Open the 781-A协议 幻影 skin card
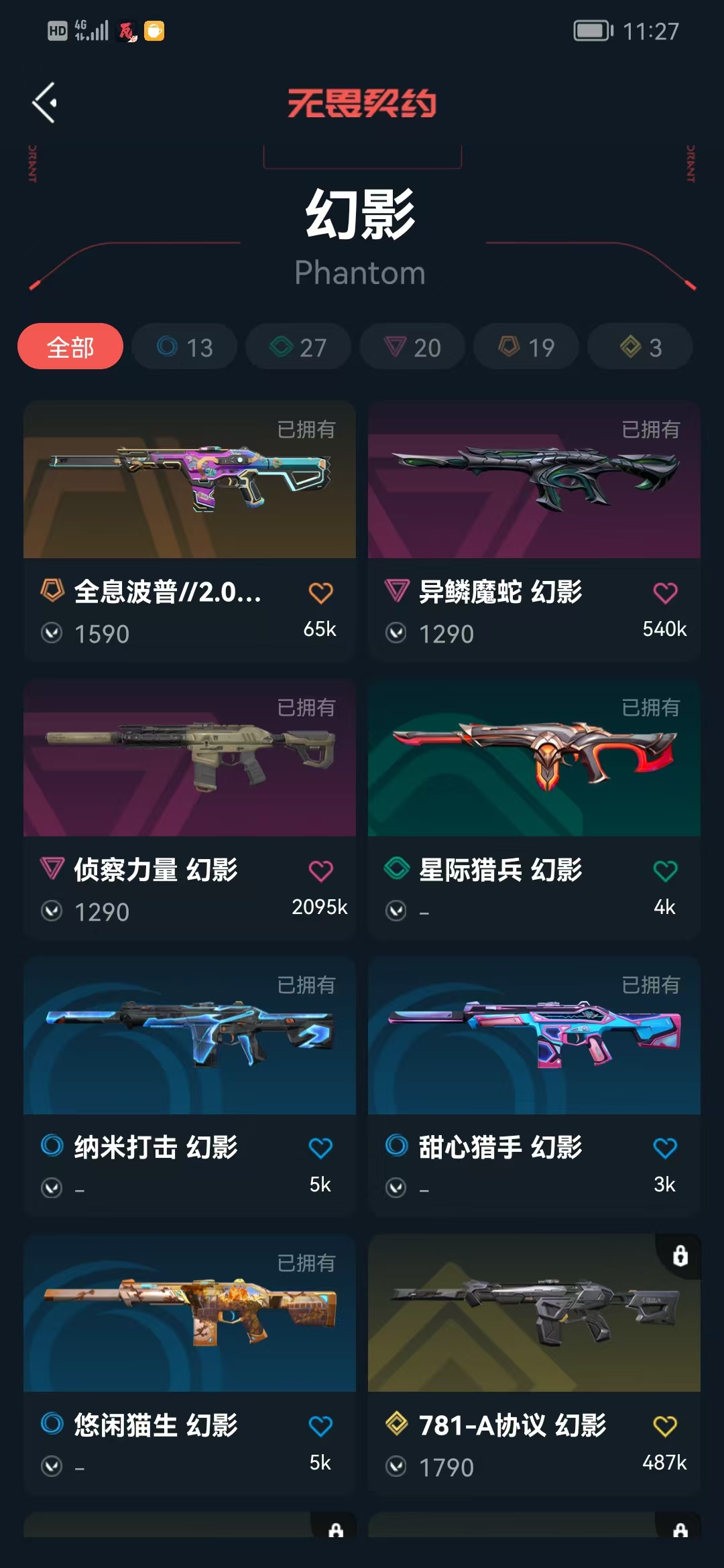The image size is (724, 1568). [x=534, y=1364]
